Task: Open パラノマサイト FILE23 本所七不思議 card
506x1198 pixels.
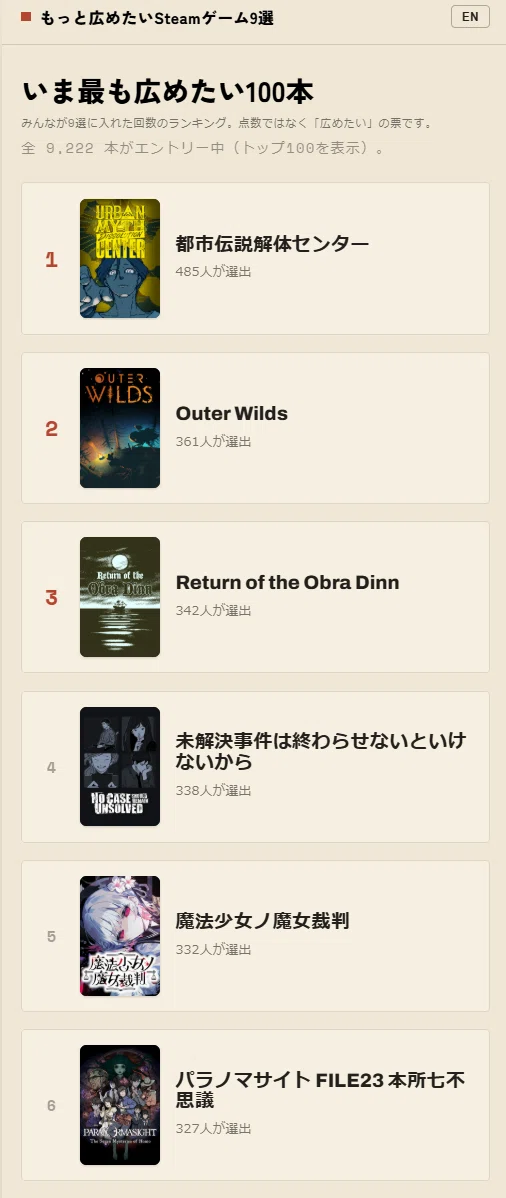Action: point(255,1105)
